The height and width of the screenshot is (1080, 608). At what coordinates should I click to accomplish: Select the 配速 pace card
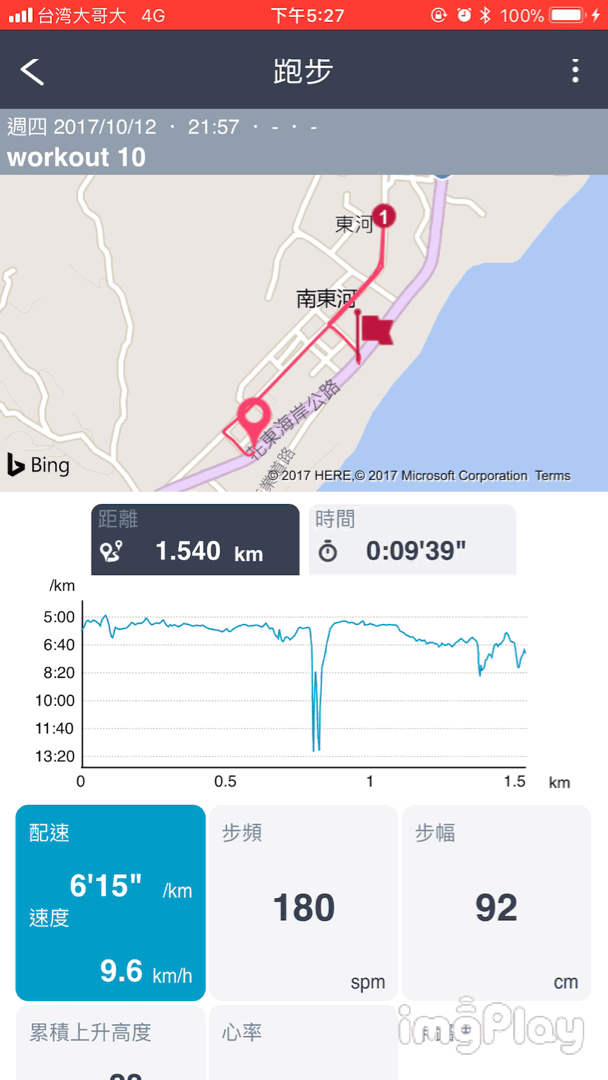[110, 903]
